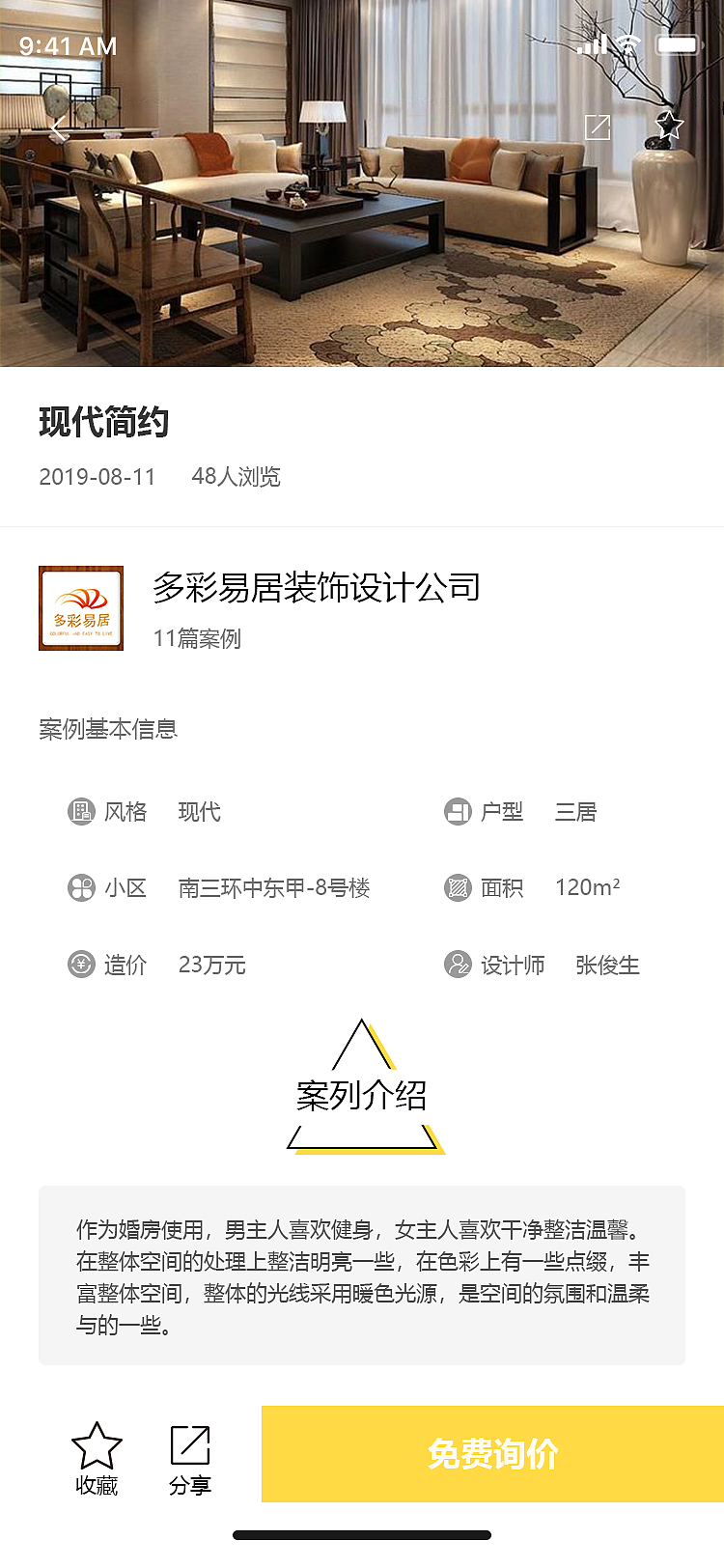Tap the 造价 (cost) icon

pos(80,965)
